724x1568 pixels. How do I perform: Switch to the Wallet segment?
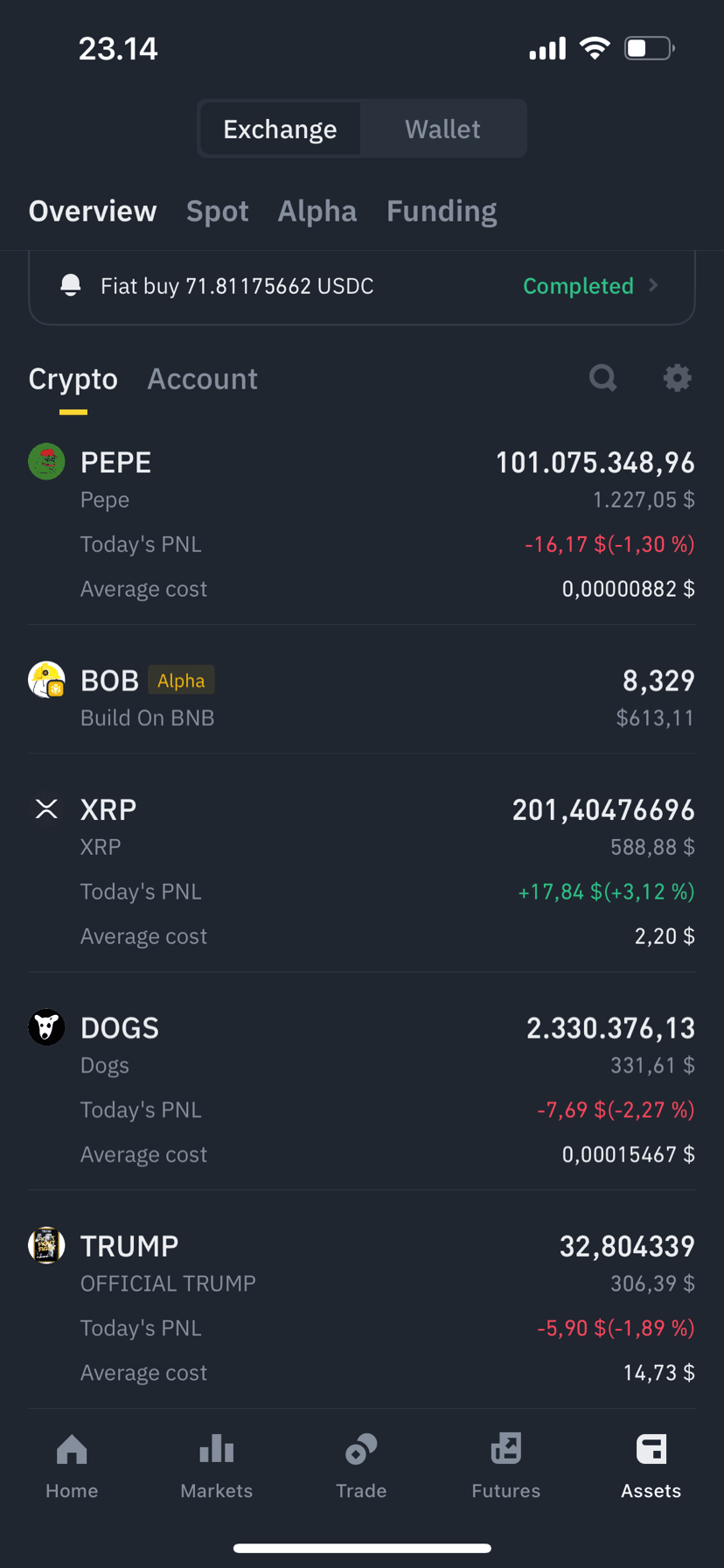click(442, 129)
